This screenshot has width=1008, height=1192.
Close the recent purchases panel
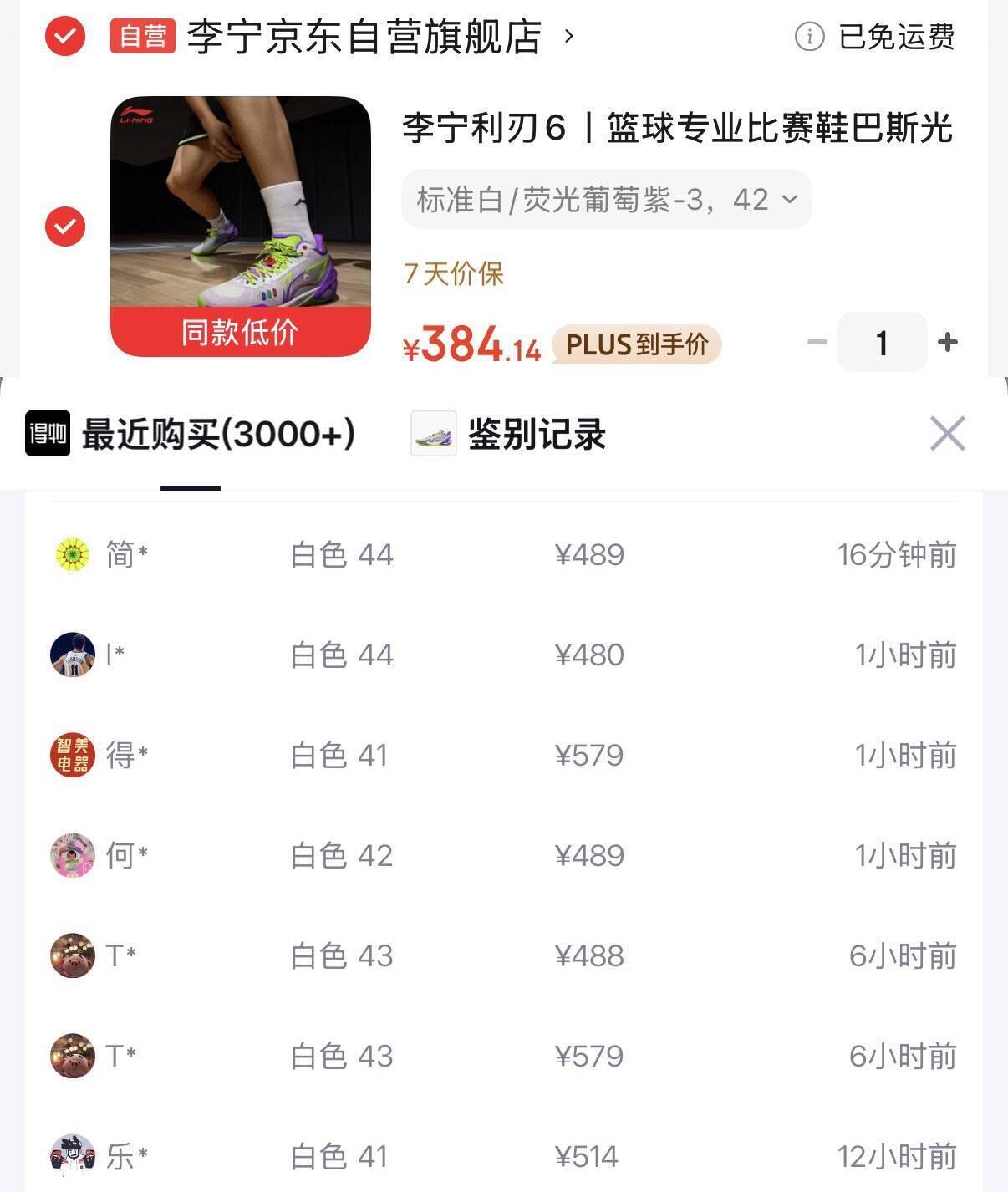tap(947, 433)
